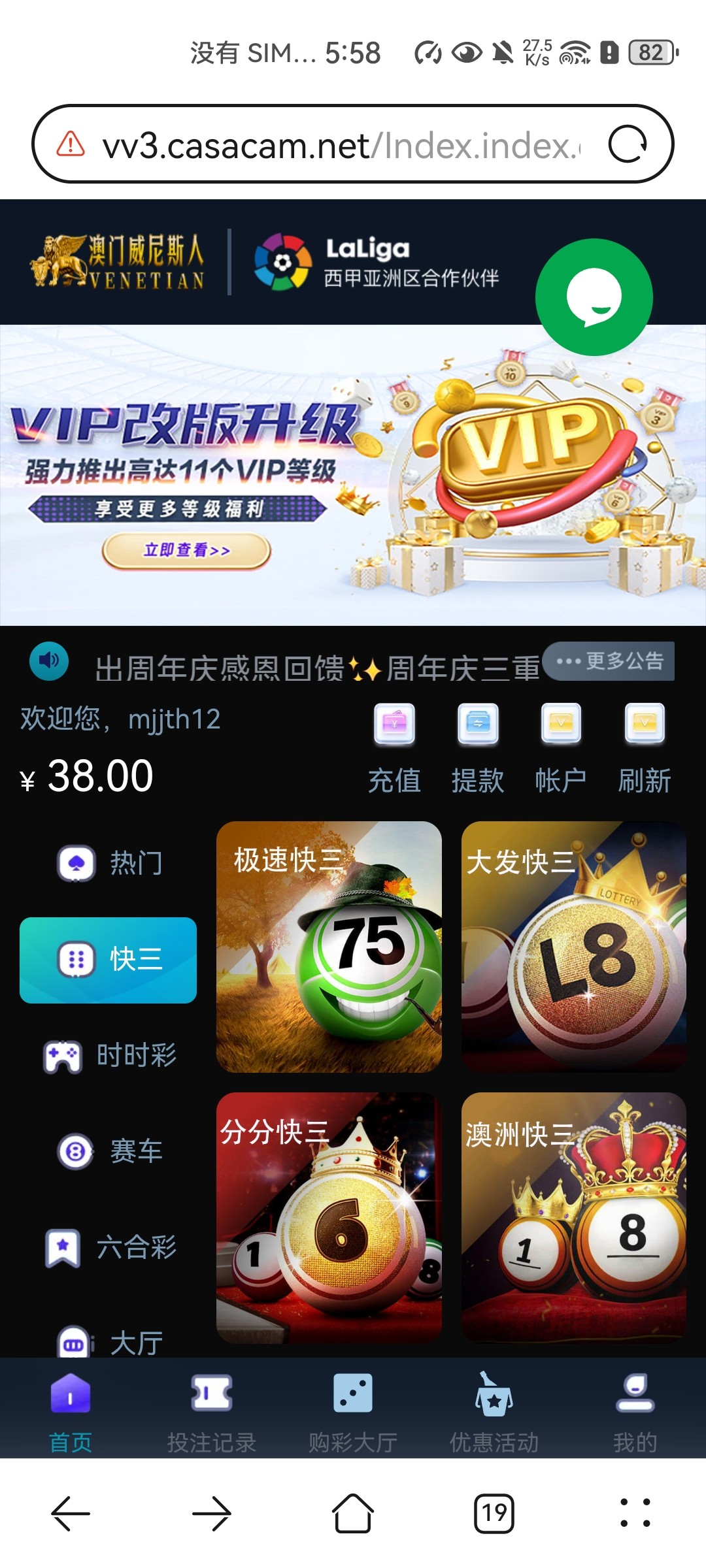Select the 热门 category
706x1568 pixels.
(109, 863)
